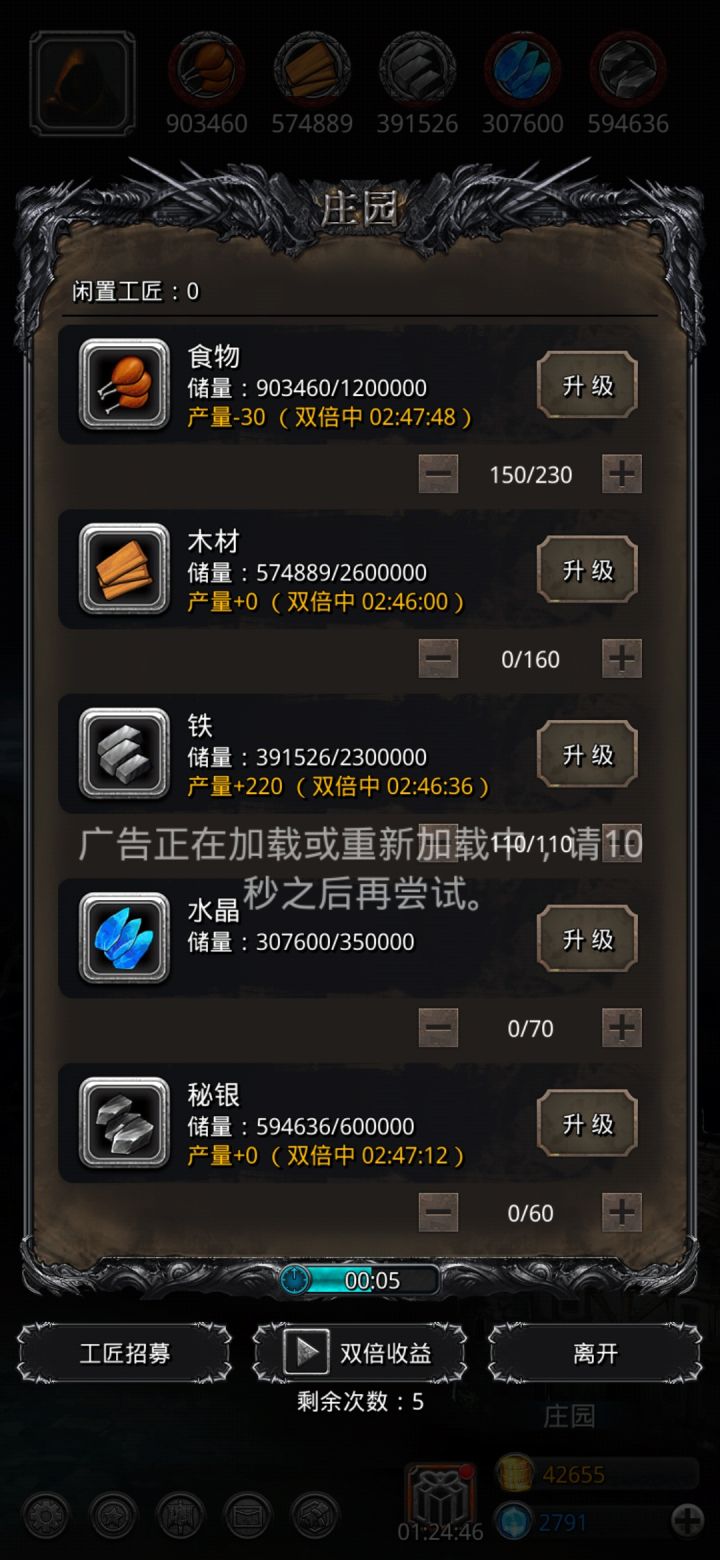Image resolution: width=720 pixels, height=1560 pixels.
Task: Click the blue gem icon beside 2791
Action: coord(515,1522)
